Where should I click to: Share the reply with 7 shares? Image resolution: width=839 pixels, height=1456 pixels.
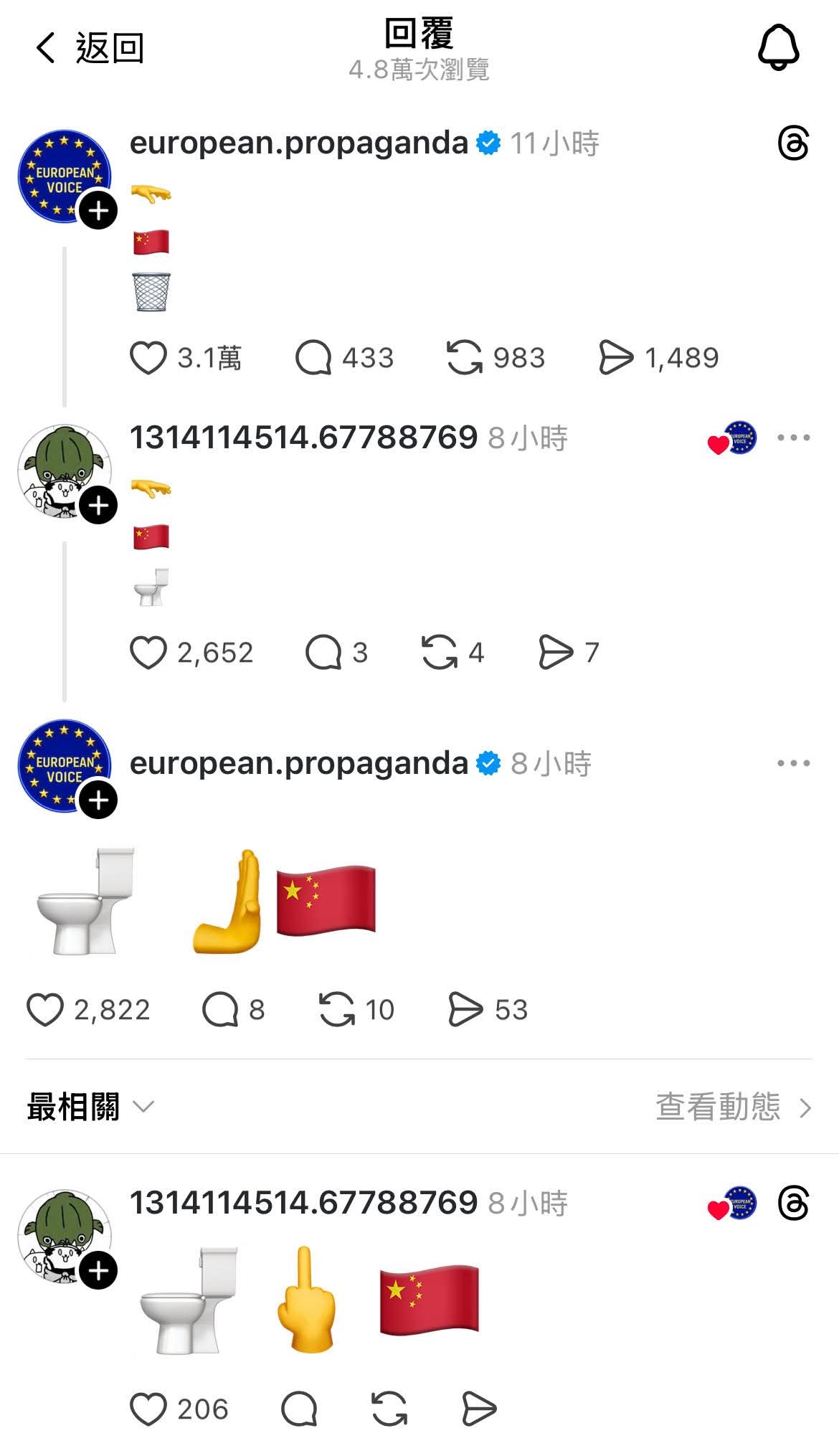point(556,653)
